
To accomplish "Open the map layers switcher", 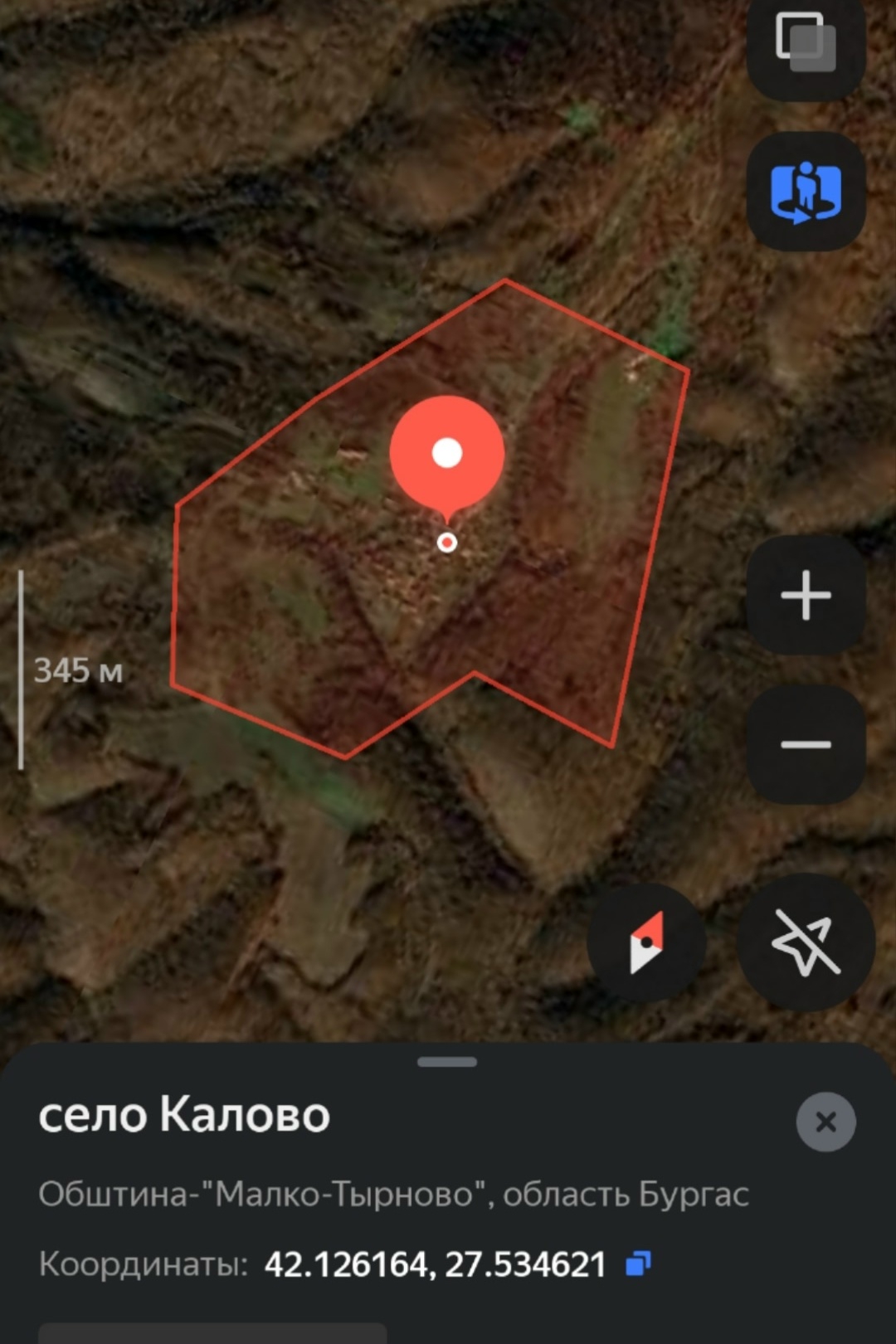I will [806, 43].
